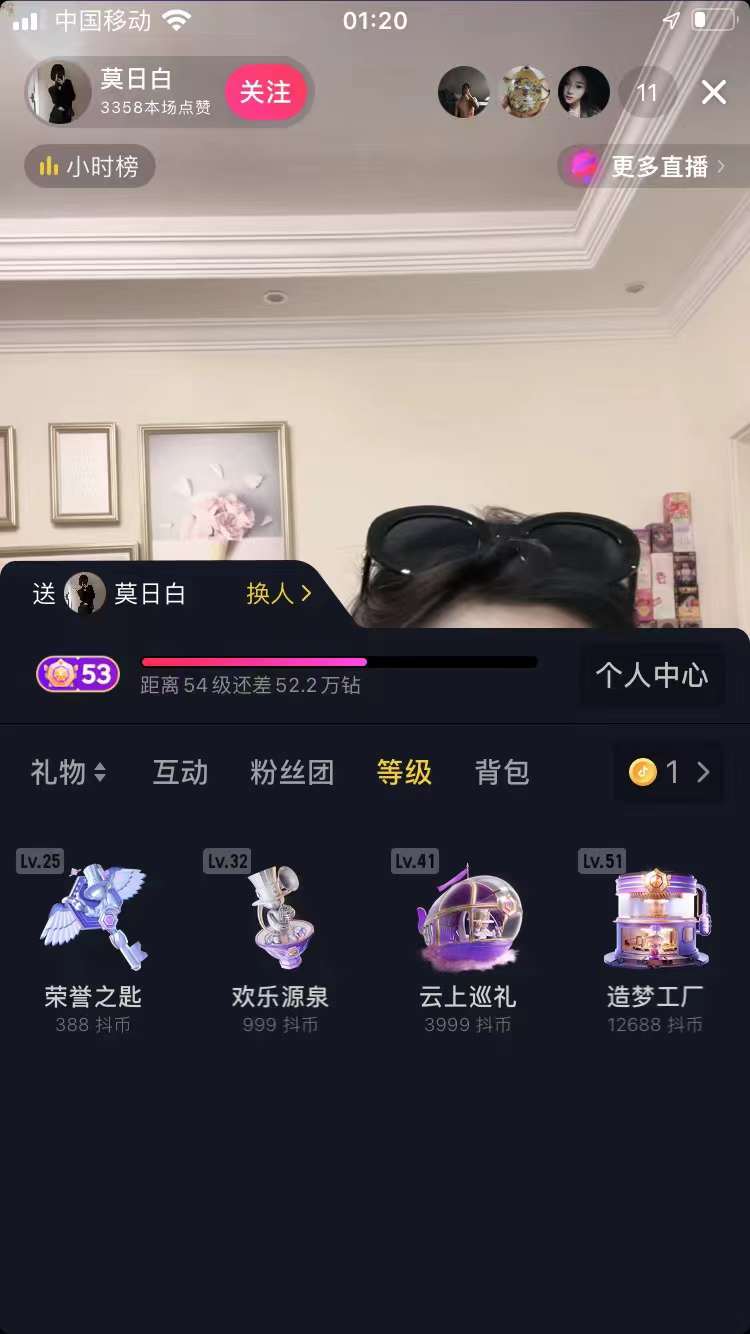Switch to the 互动 tab
The height and width of the screenshot is (1334, 750).
(x=180, y=772)
